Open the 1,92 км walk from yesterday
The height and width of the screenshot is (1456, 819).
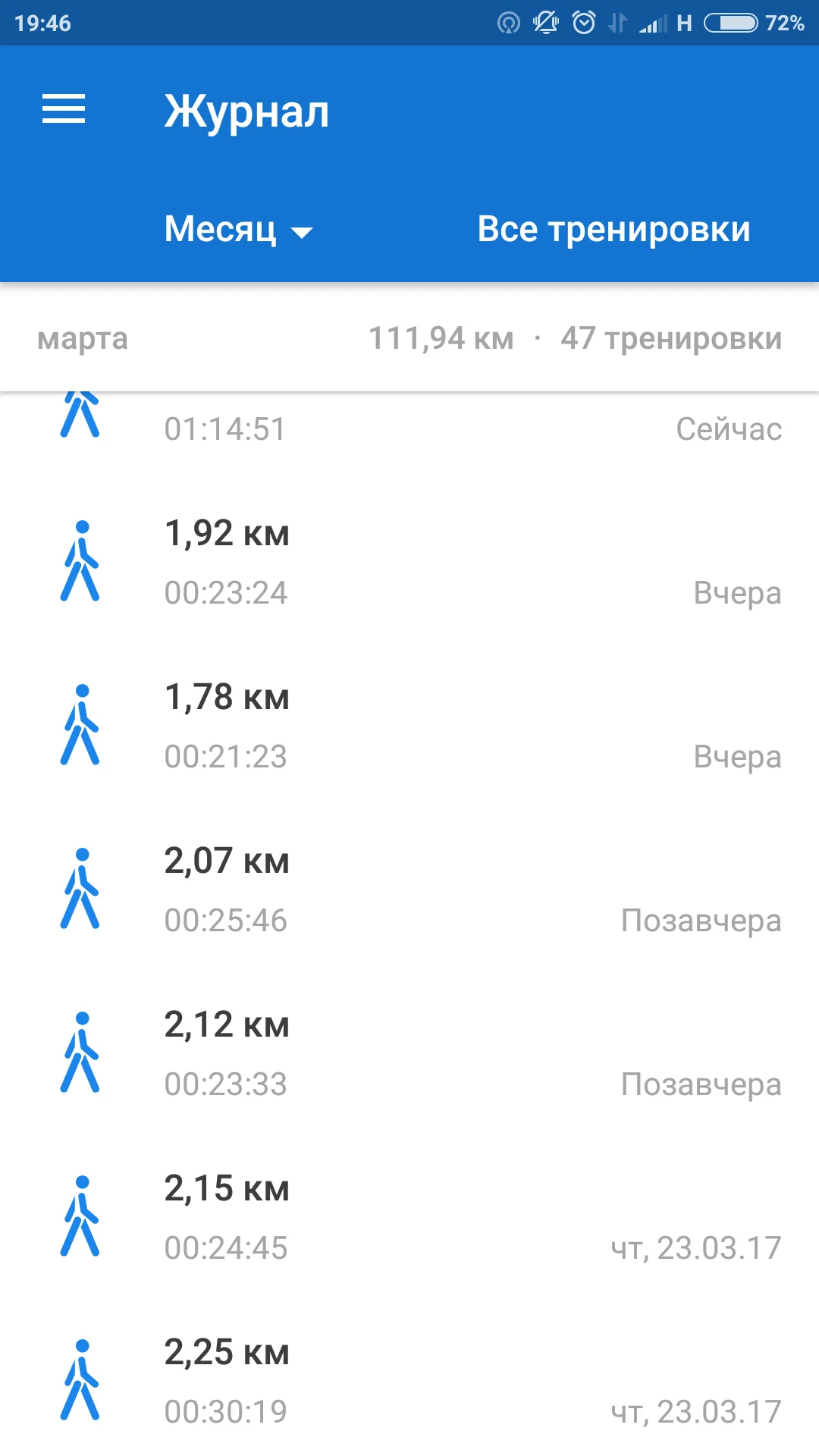[x=409, y=562]
